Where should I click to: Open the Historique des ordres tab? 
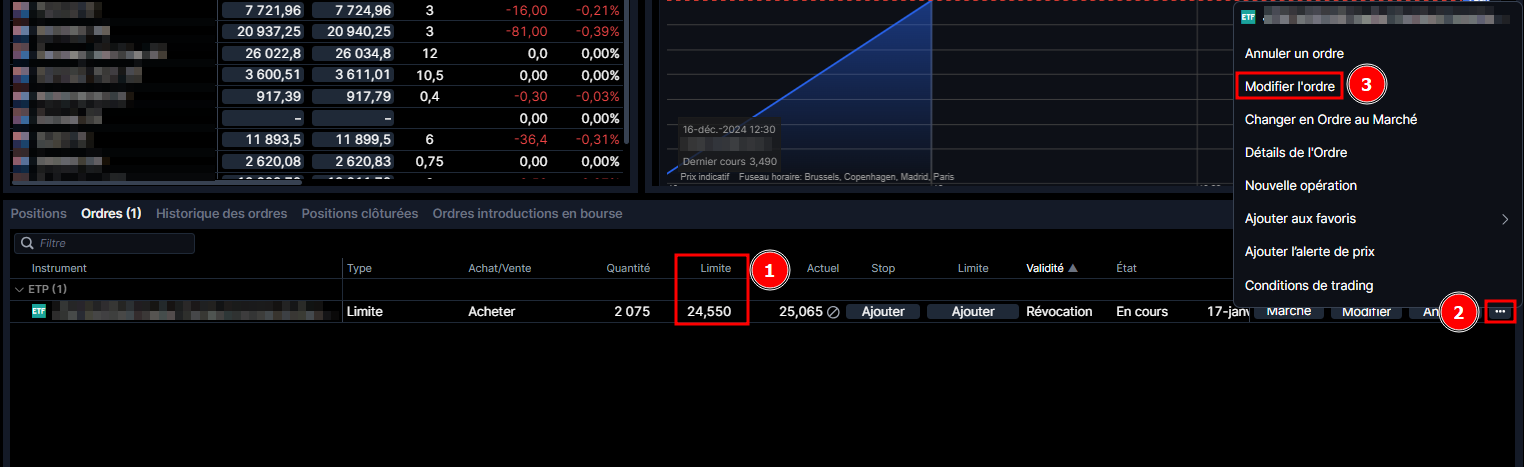coord(221,213)
